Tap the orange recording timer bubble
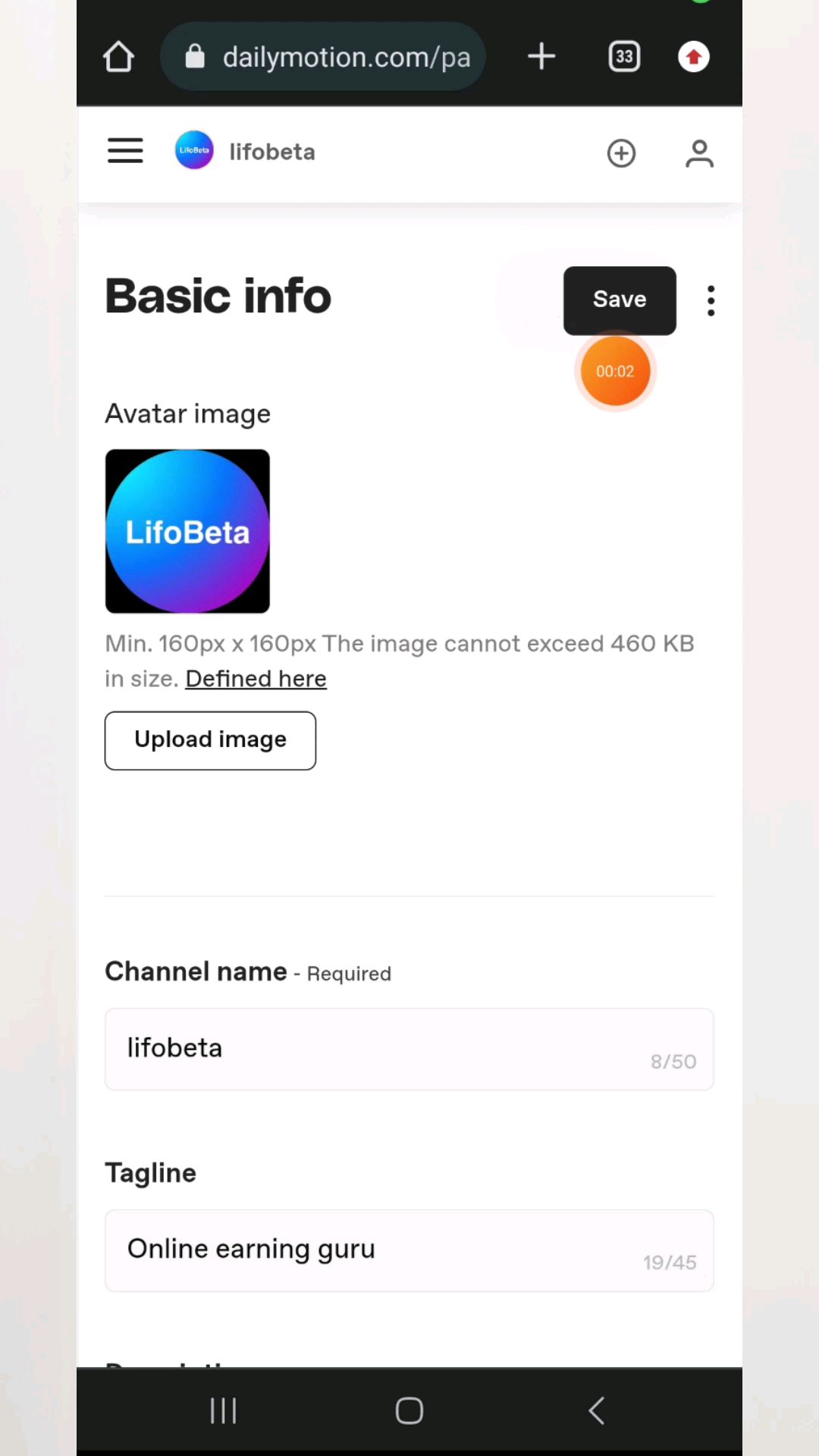 click(x=615, y=372)
